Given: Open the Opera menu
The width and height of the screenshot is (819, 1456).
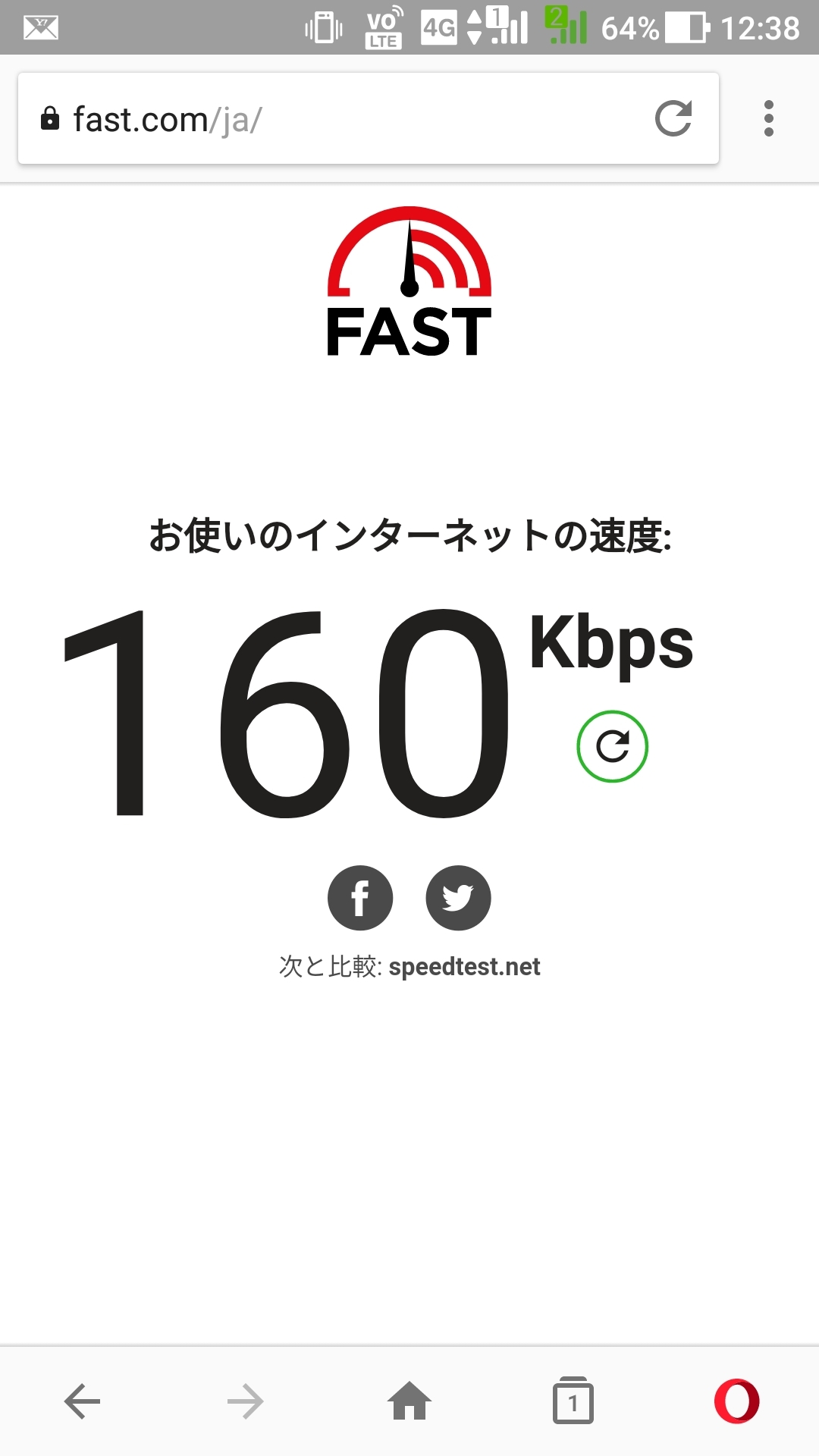Looking at the screenshot, I should pyautogui.click(x=736, y=1401).
